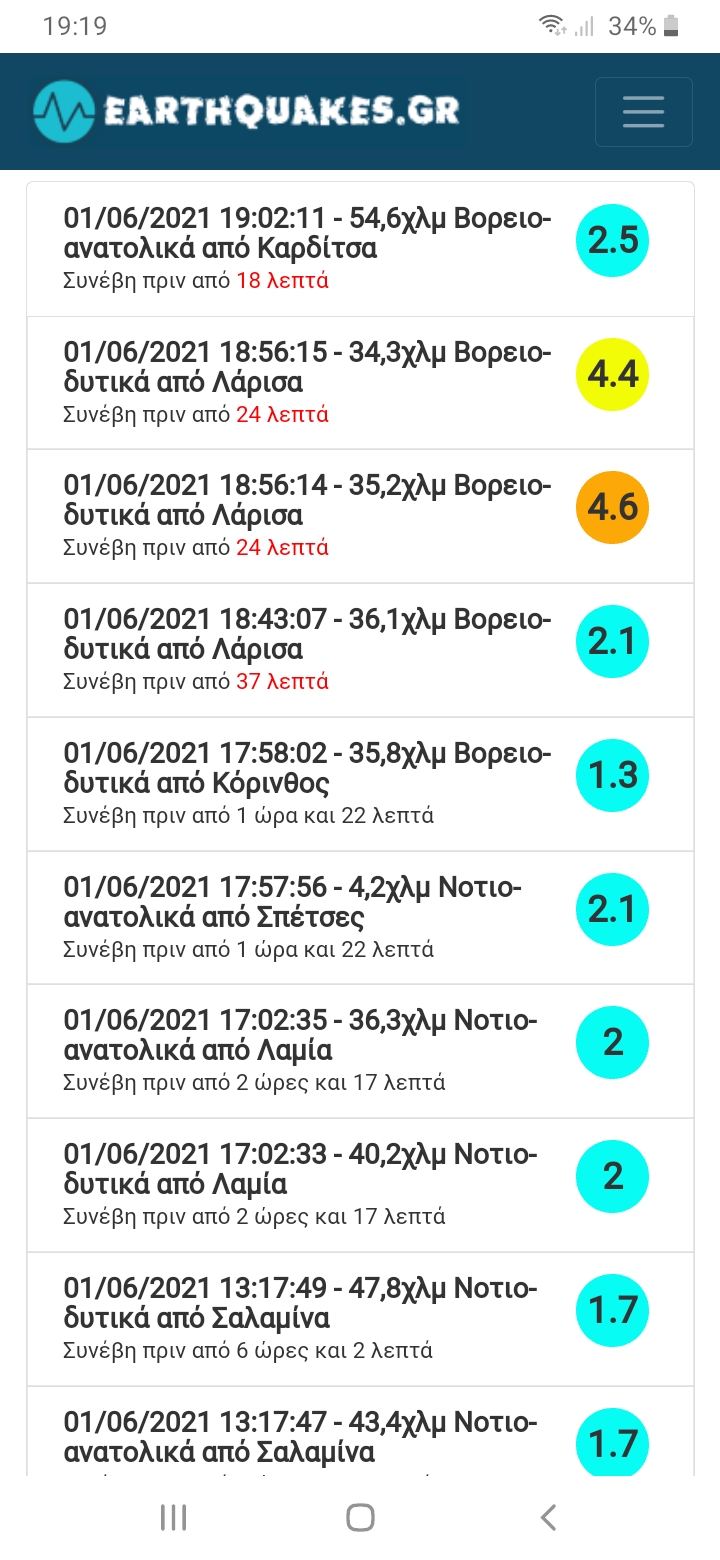Image resolution: width=720 pixels, height=1560 pixels.
Task: Return to the home screen
Action: click(x=360, y=1517)
